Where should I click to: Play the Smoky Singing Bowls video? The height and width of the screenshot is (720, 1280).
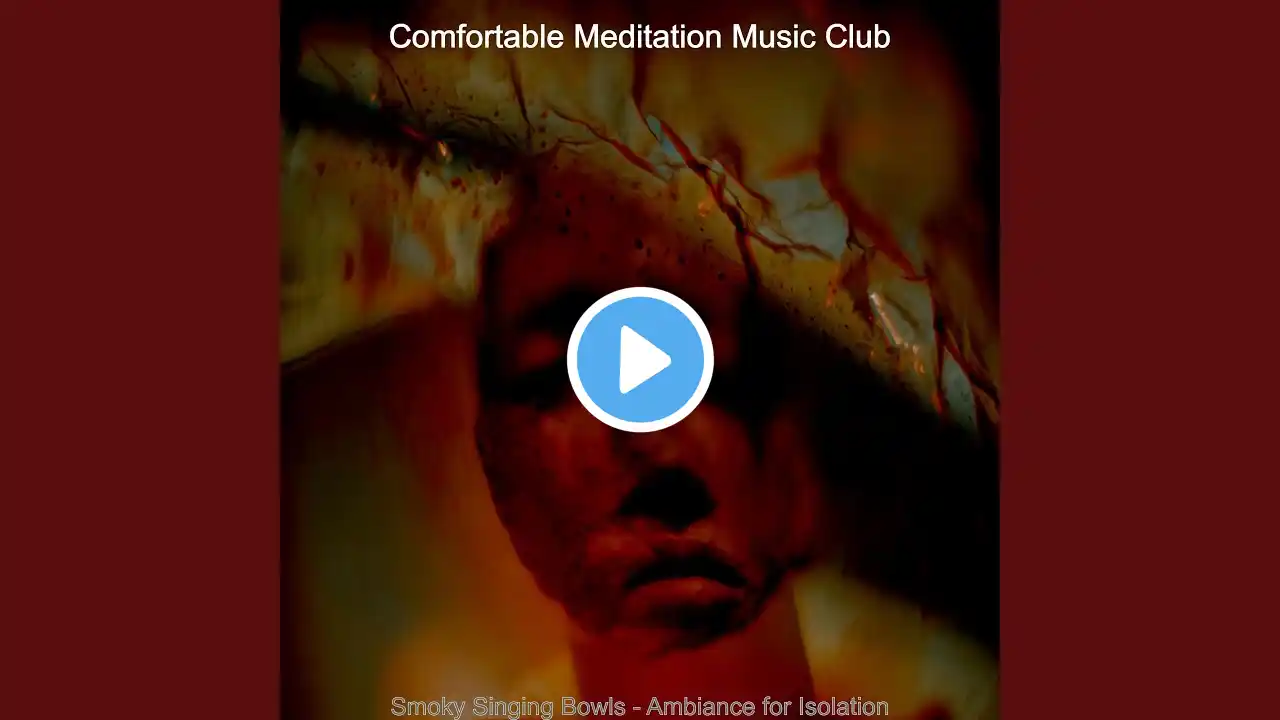pyautogui.click(x=640, y=360)
